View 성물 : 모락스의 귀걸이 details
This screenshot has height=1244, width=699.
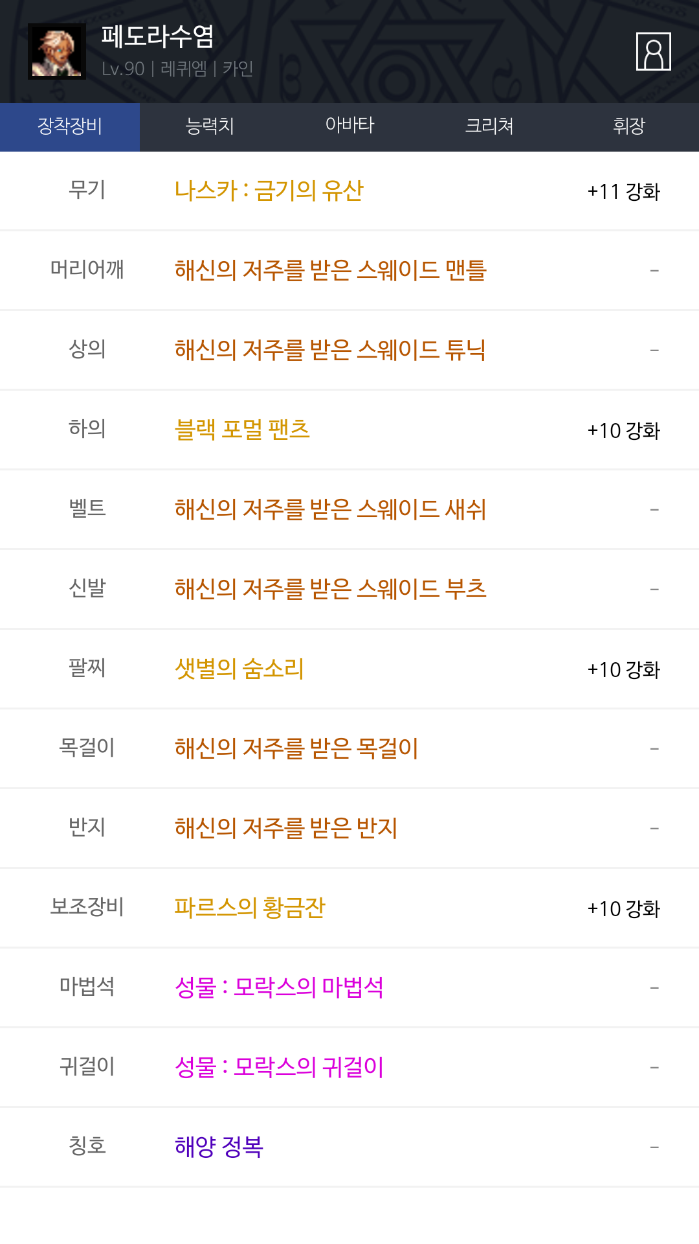point(279,1068)
